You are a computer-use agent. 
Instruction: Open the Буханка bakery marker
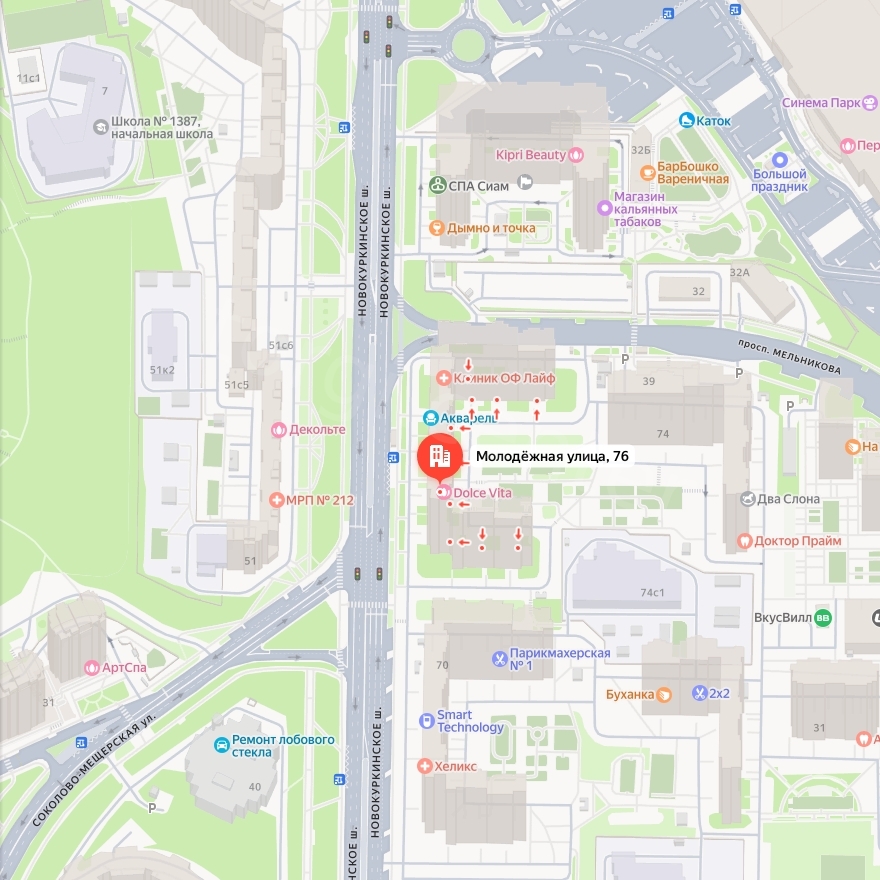coord(664,694)
